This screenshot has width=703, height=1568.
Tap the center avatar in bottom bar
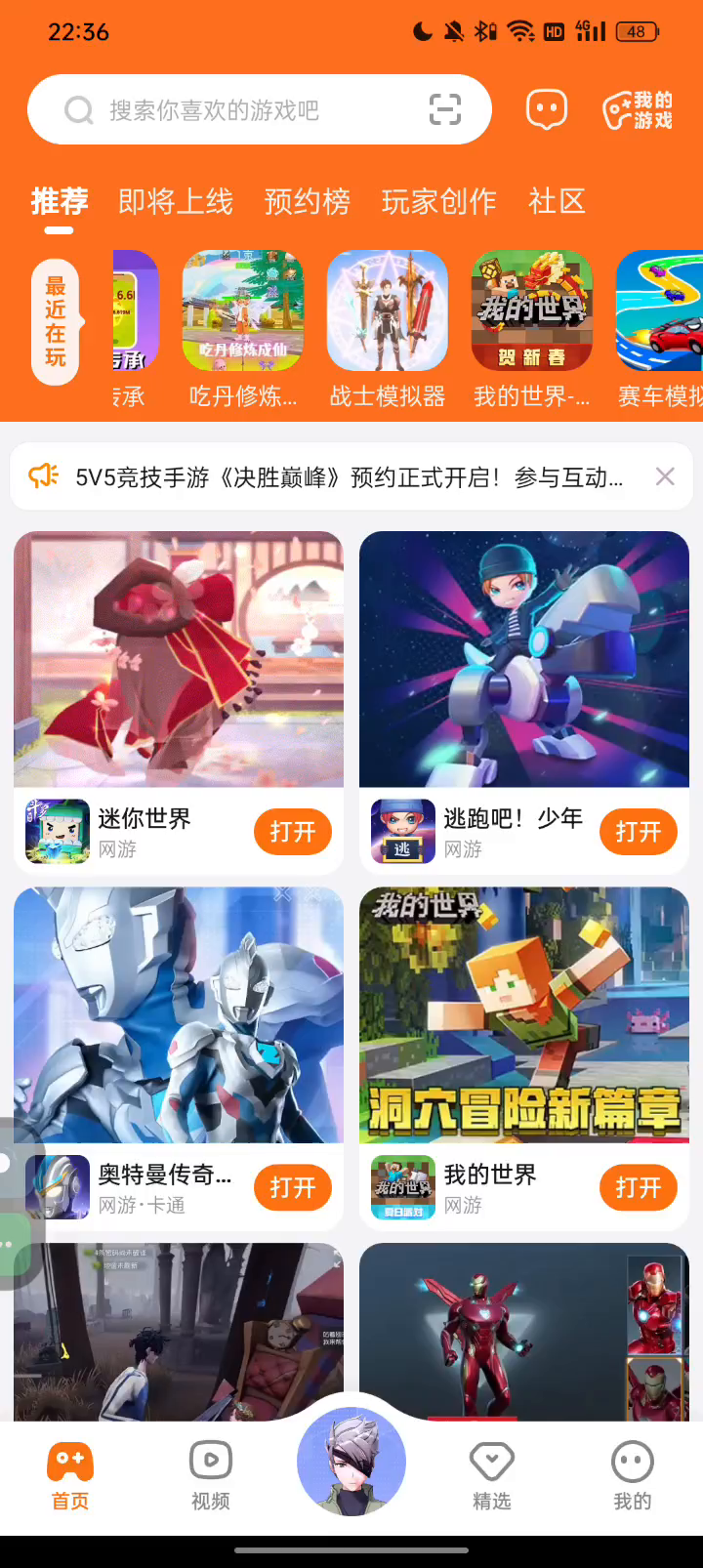coord(351,1463)
